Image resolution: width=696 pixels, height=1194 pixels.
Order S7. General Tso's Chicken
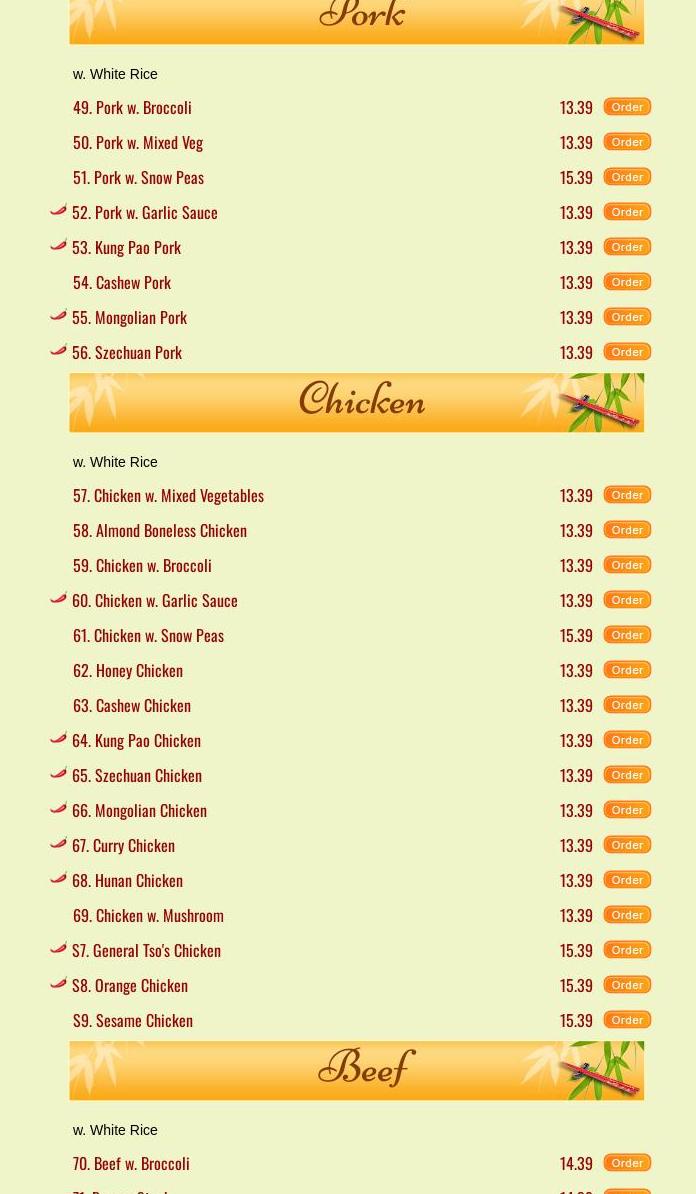tap(627, 950)
